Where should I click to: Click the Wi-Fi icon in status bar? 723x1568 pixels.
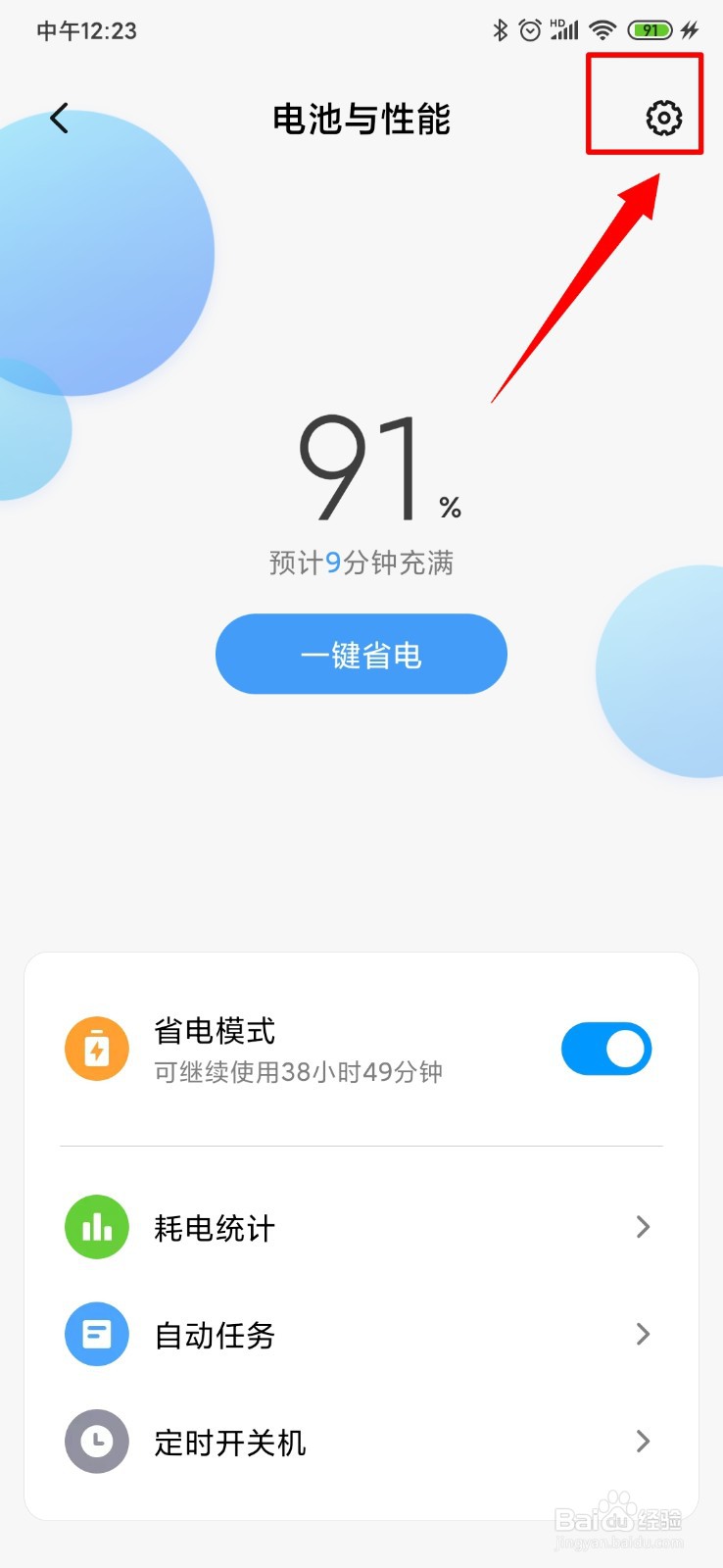click(602, 29)
